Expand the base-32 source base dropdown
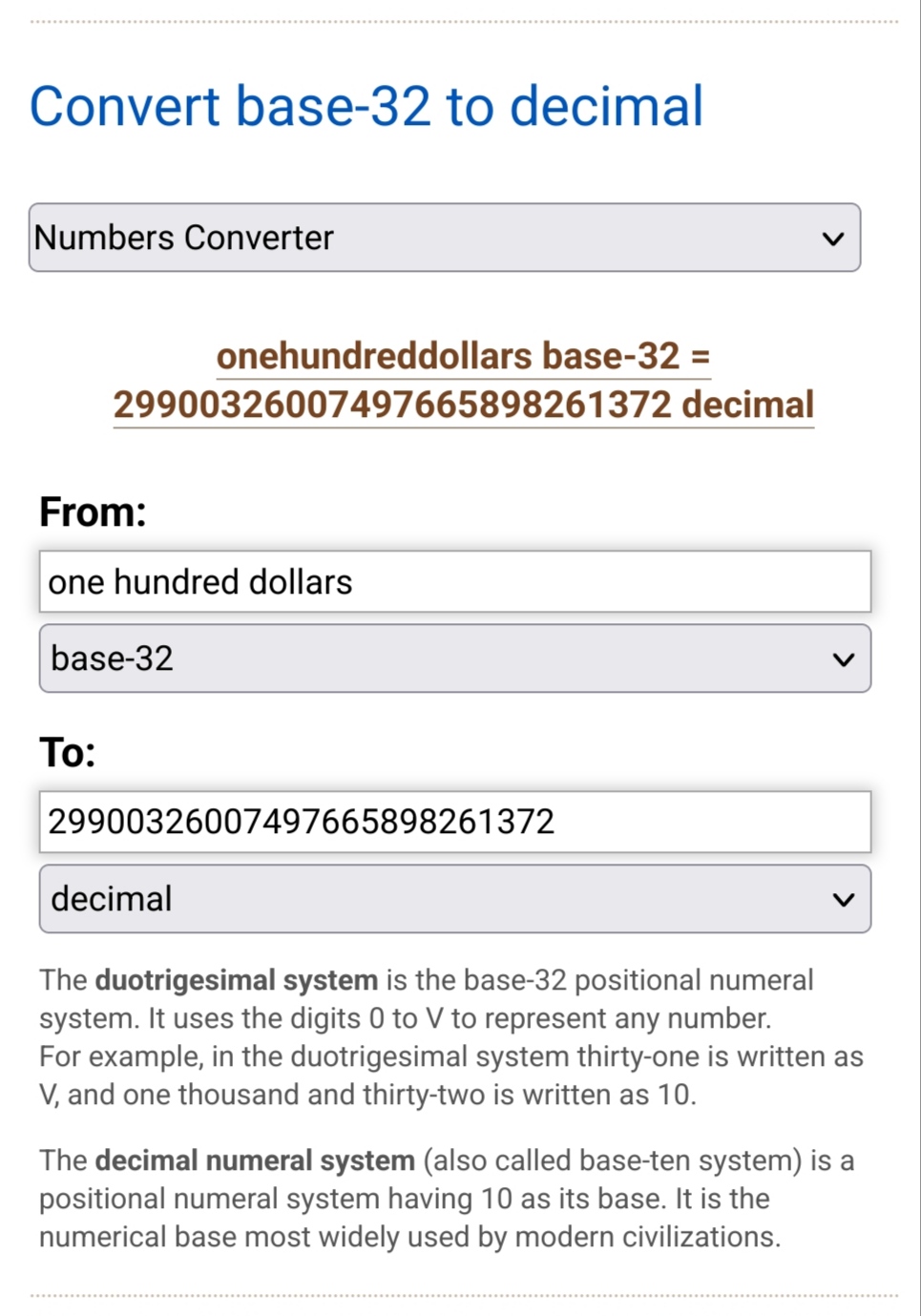The width and height of the screenshot is (921, 1316). coord(454,658)
